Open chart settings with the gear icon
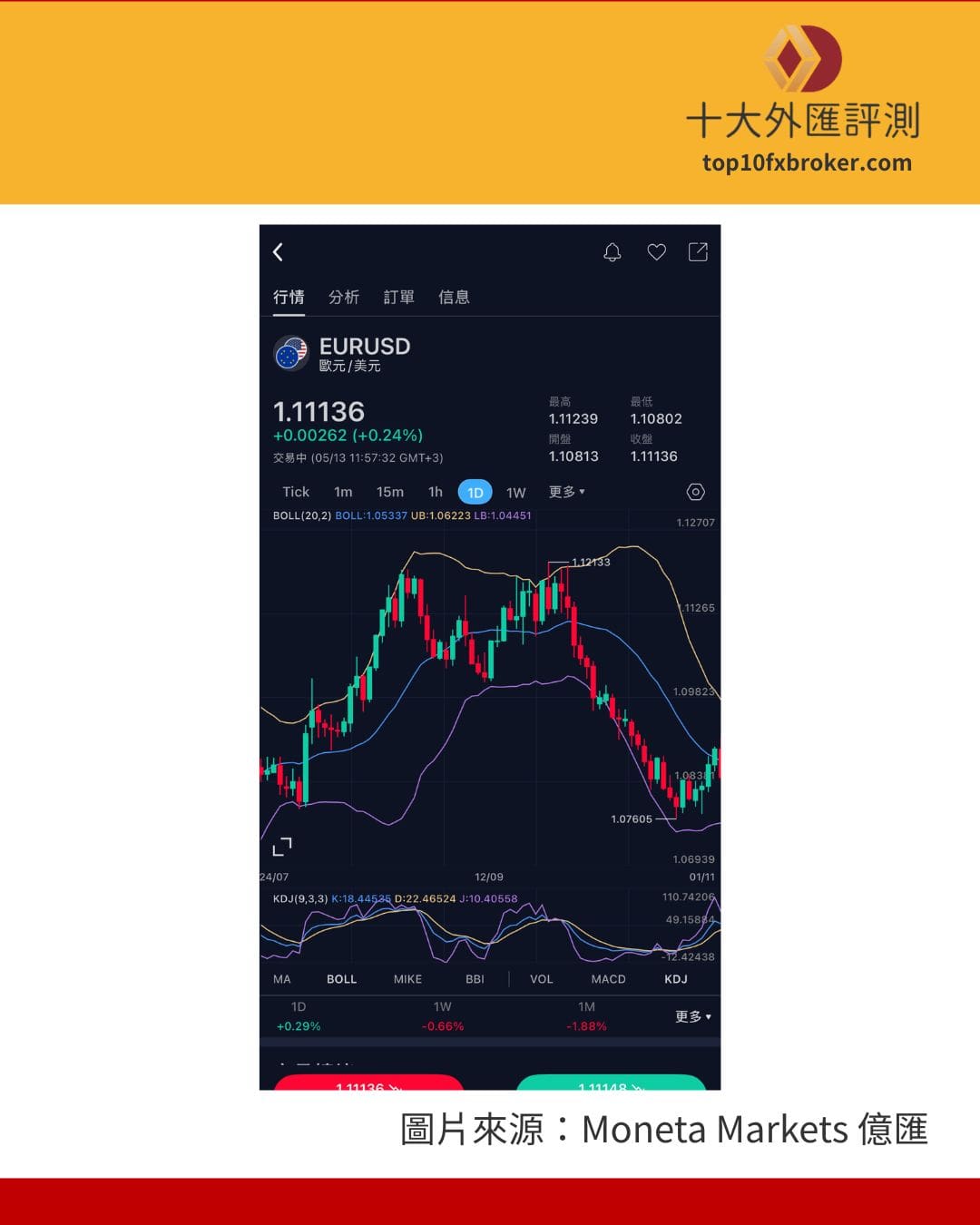 point(695,491)
